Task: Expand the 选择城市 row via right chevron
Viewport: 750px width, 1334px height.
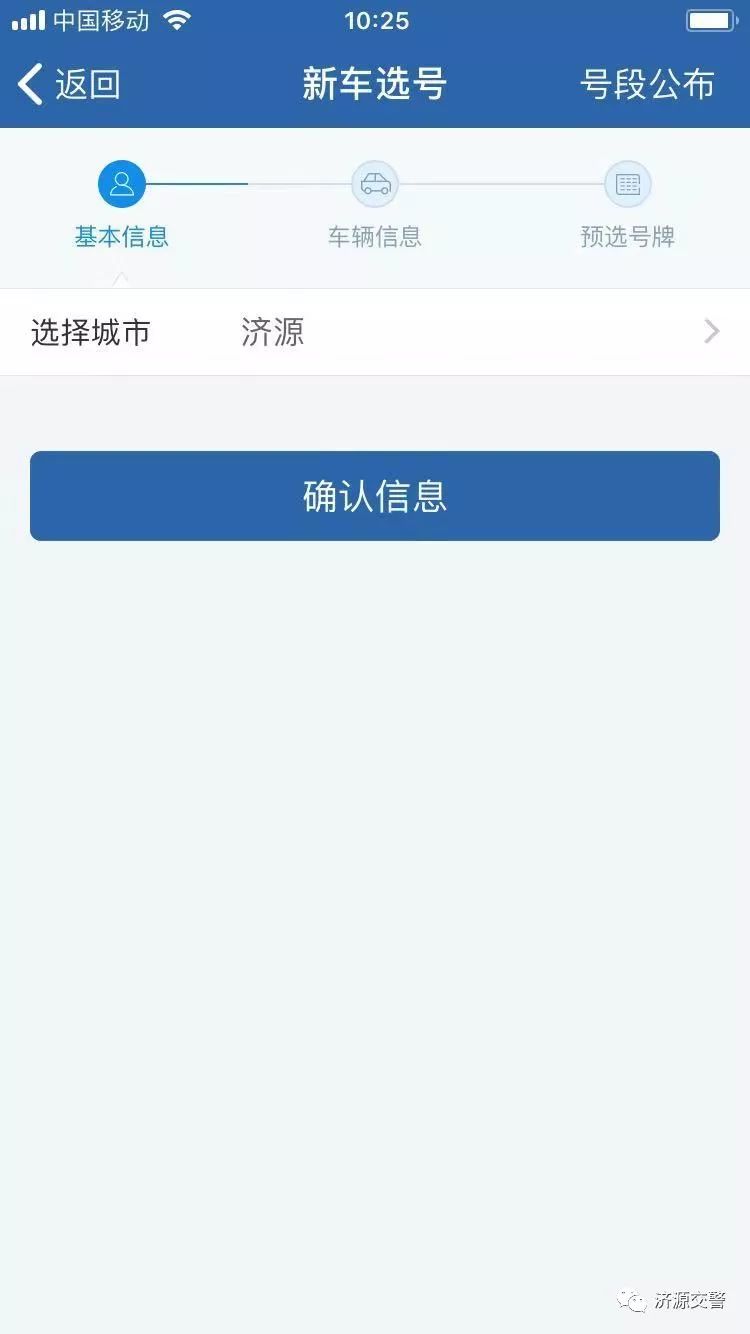Action: click(711, 331)
